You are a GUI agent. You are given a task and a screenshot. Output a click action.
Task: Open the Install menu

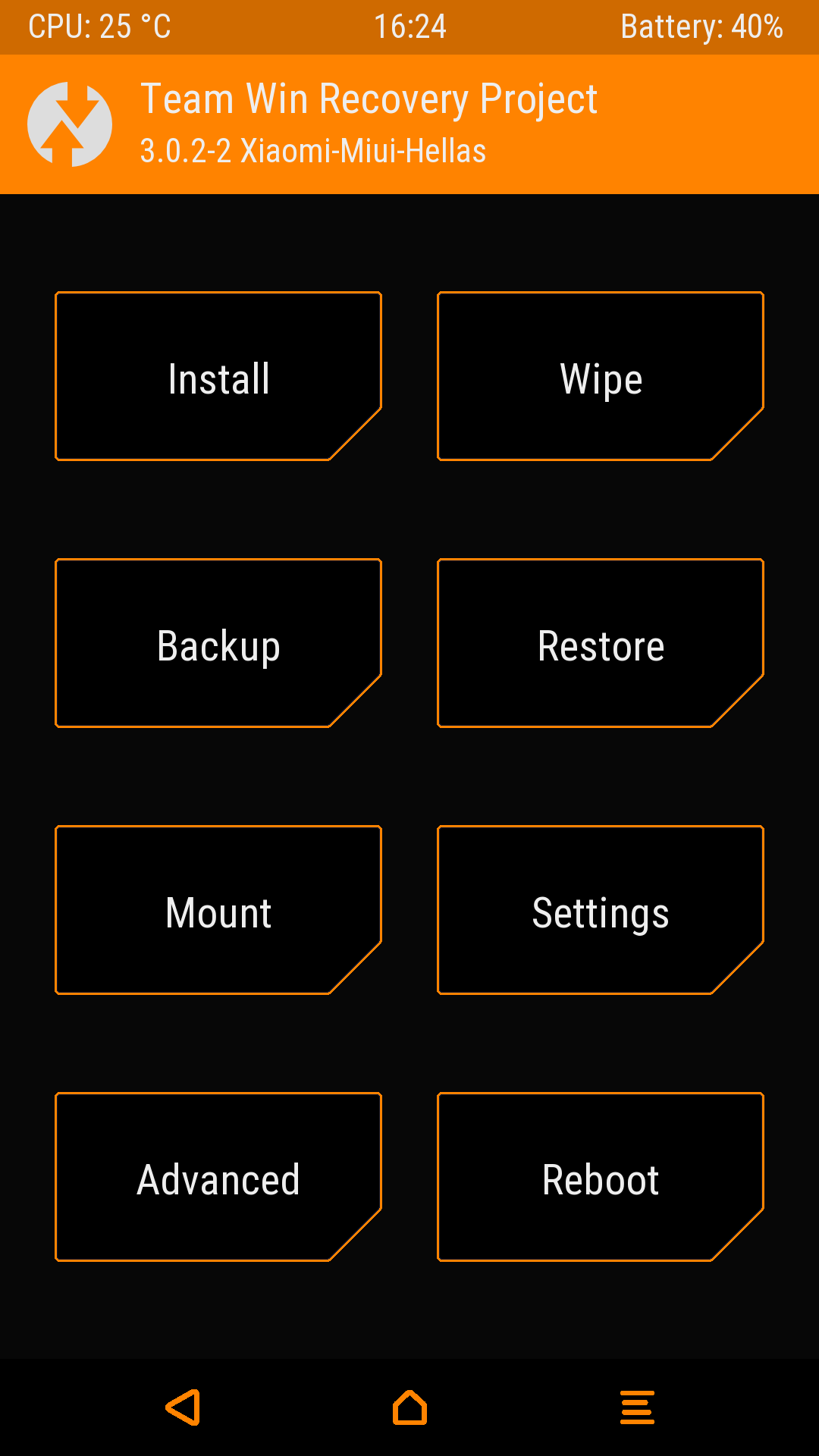(218, 377)
